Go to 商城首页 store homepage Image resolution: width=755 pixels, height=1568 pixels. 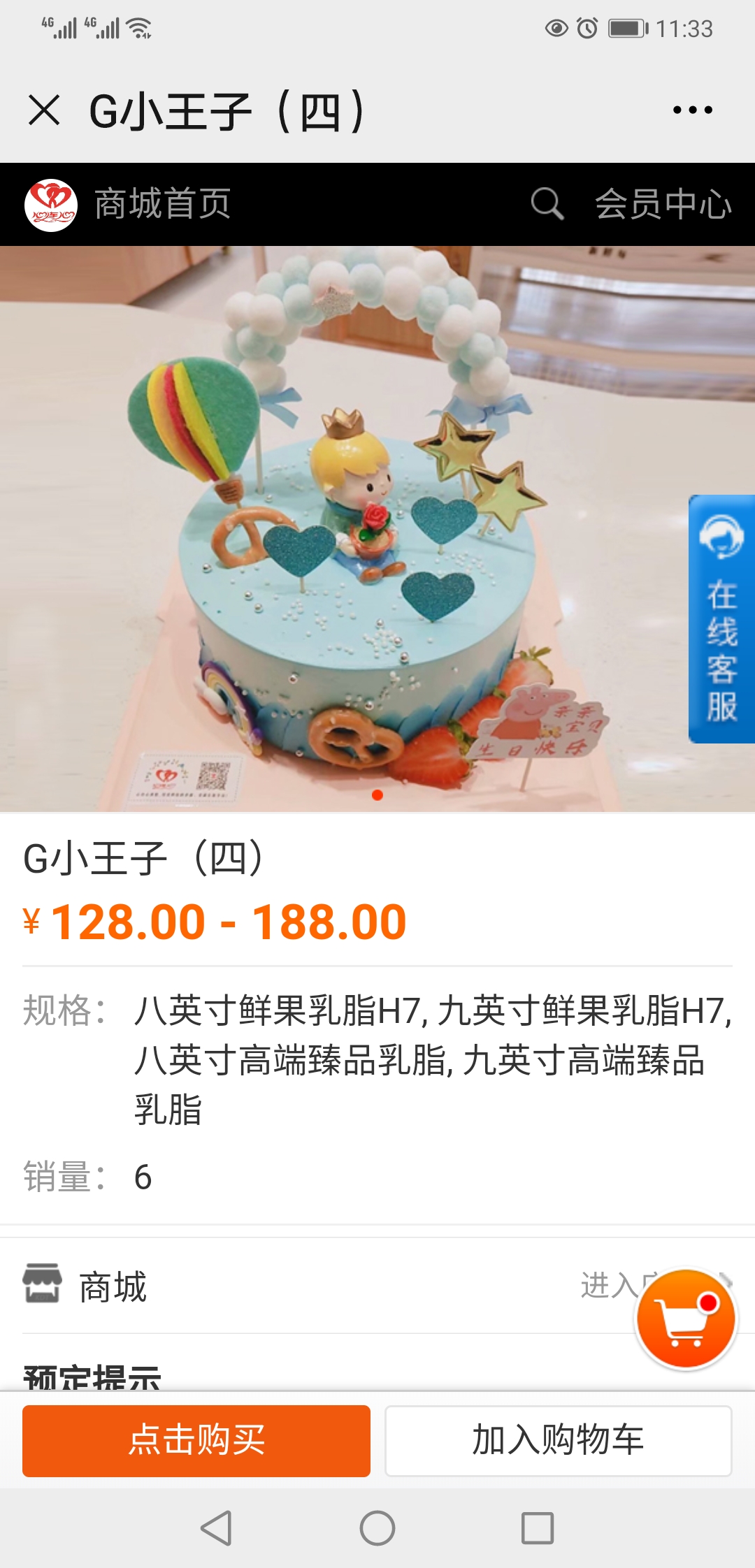pyautogui.click(x=162, y=204)
